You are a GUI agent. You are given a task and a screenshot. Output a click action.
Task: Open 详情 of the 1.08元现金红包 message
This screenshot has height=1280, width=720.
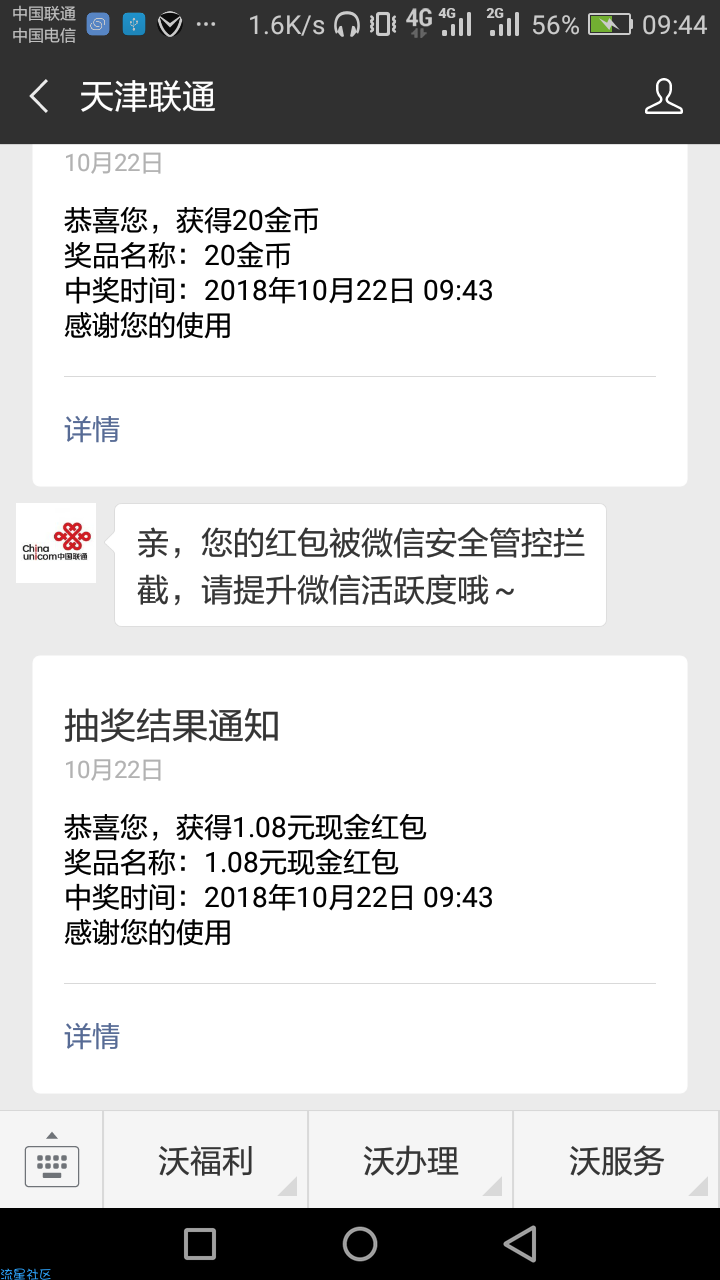pyautogui.click(x=92, y=1036)
